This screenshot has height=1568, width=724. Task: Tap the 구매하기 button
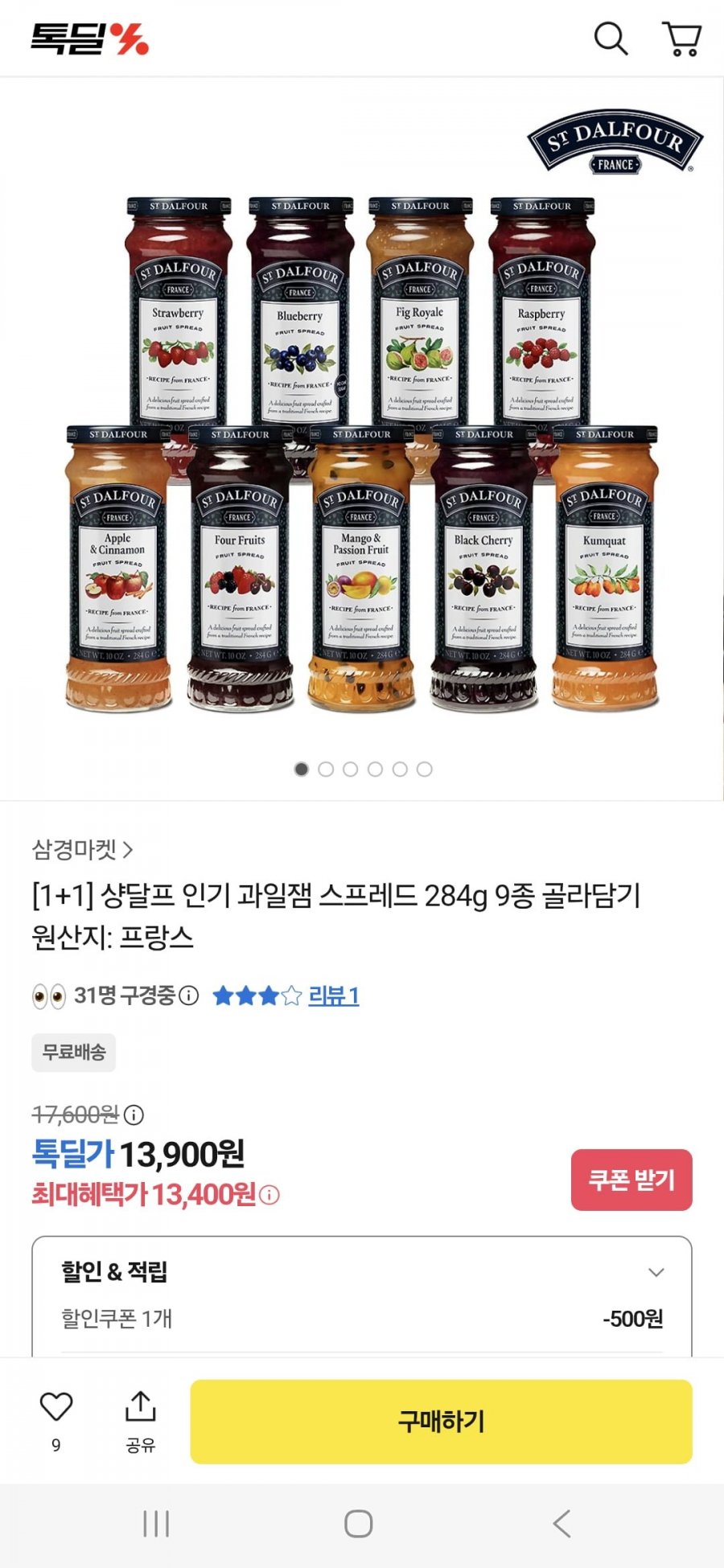point(441,1422)
